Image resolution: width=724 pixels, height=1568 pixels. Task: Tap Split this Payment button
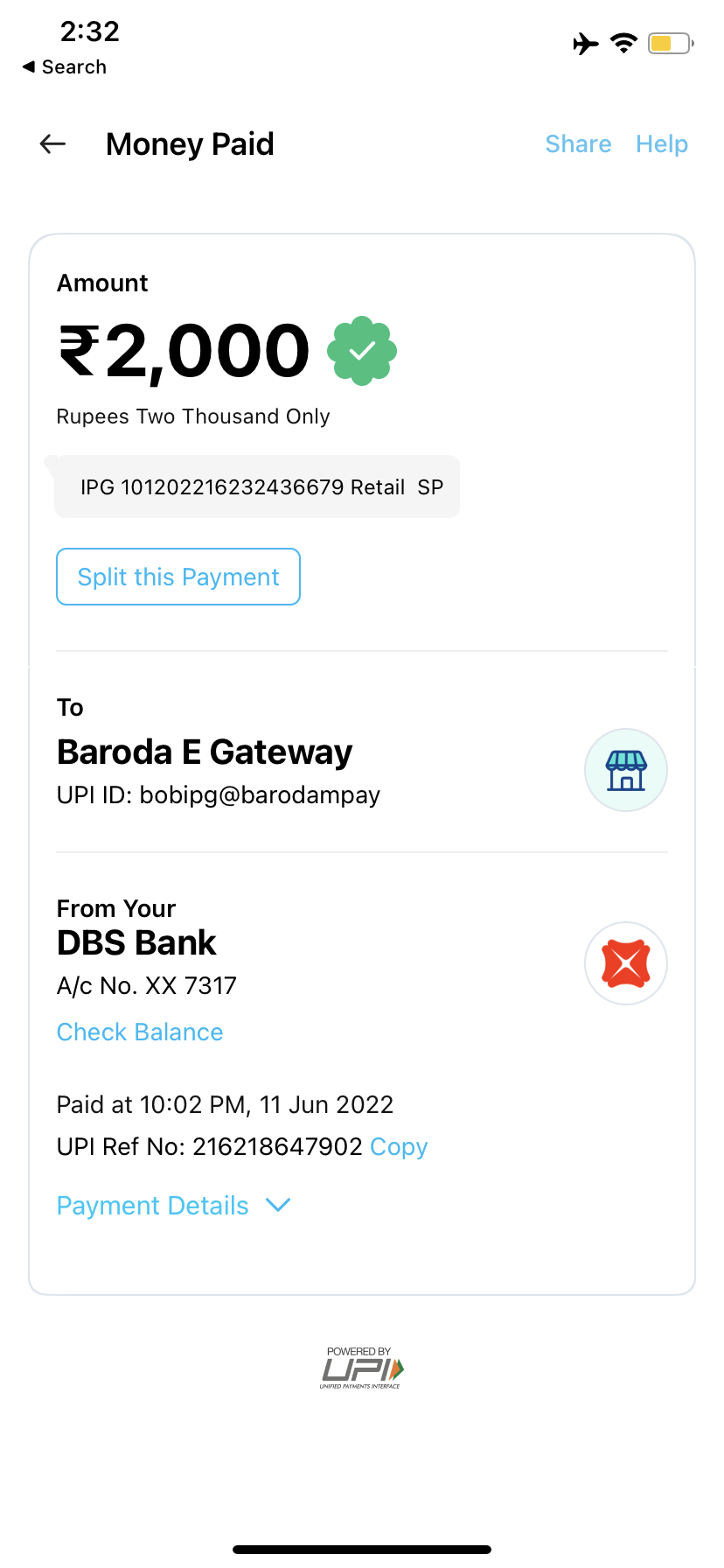tap(178, 577)
